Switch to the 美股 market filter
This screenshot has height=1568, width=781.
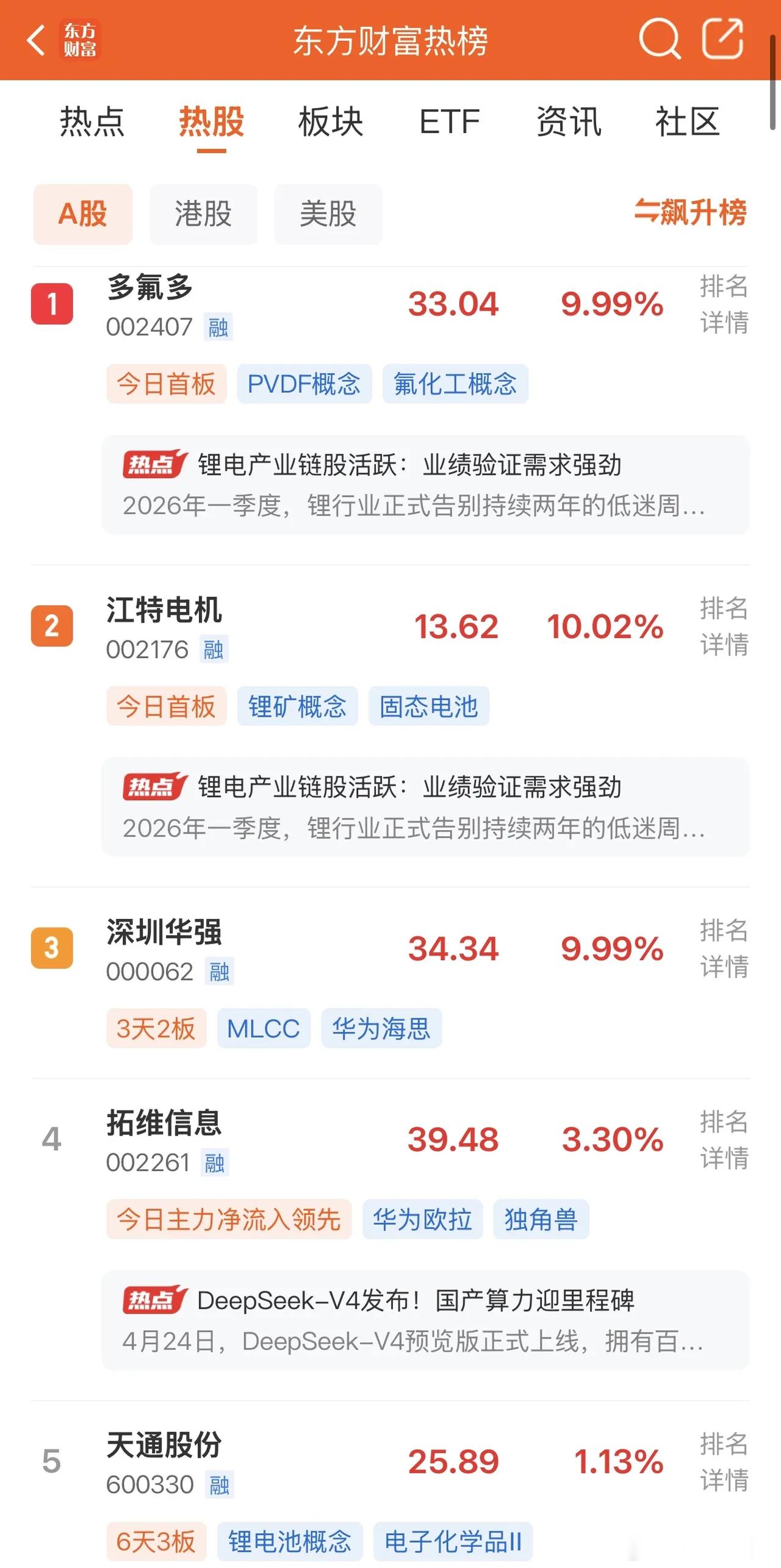328,214
